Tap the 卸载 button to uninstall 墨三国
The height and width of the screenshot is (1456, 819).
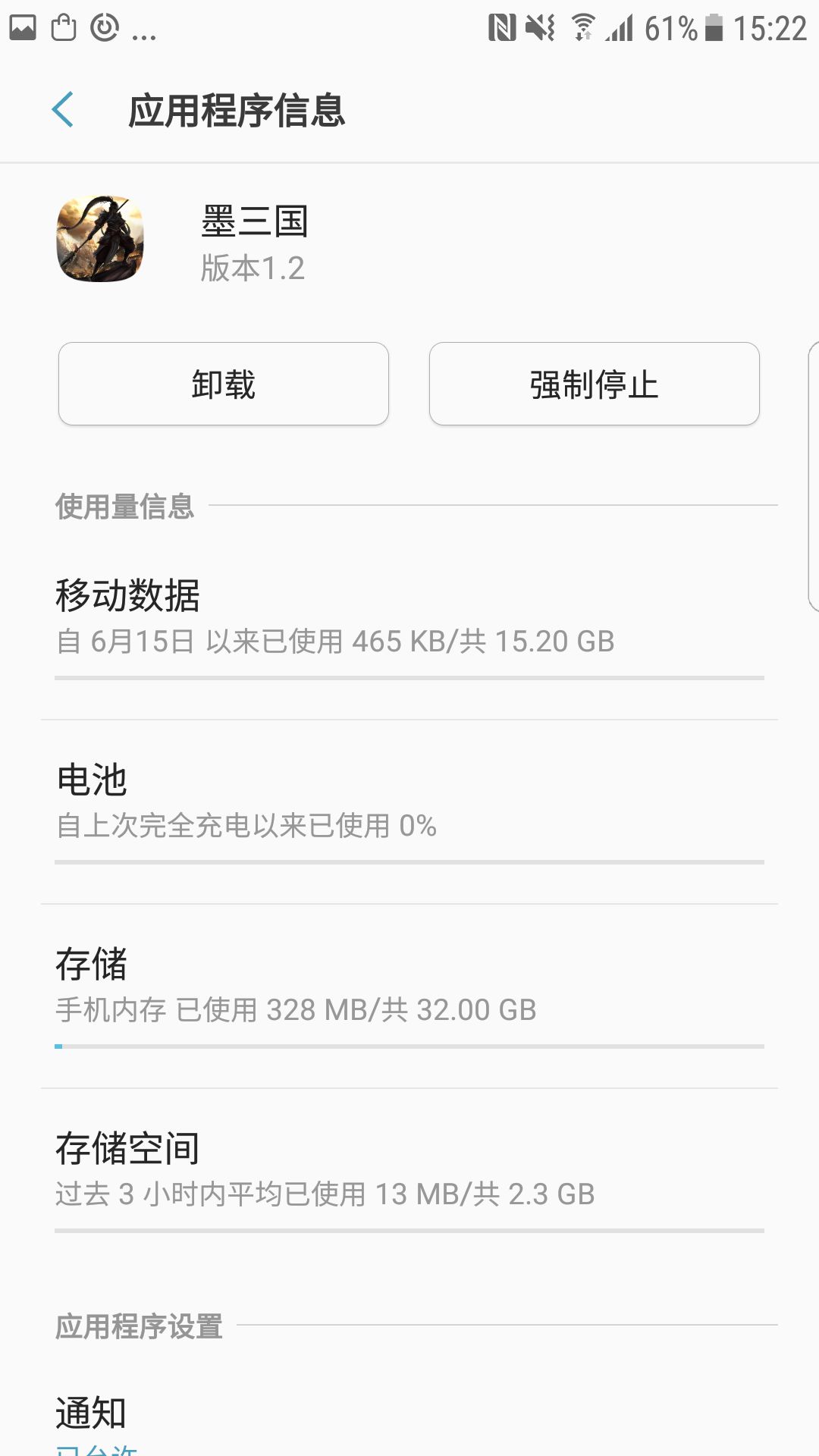coord(224,384)
